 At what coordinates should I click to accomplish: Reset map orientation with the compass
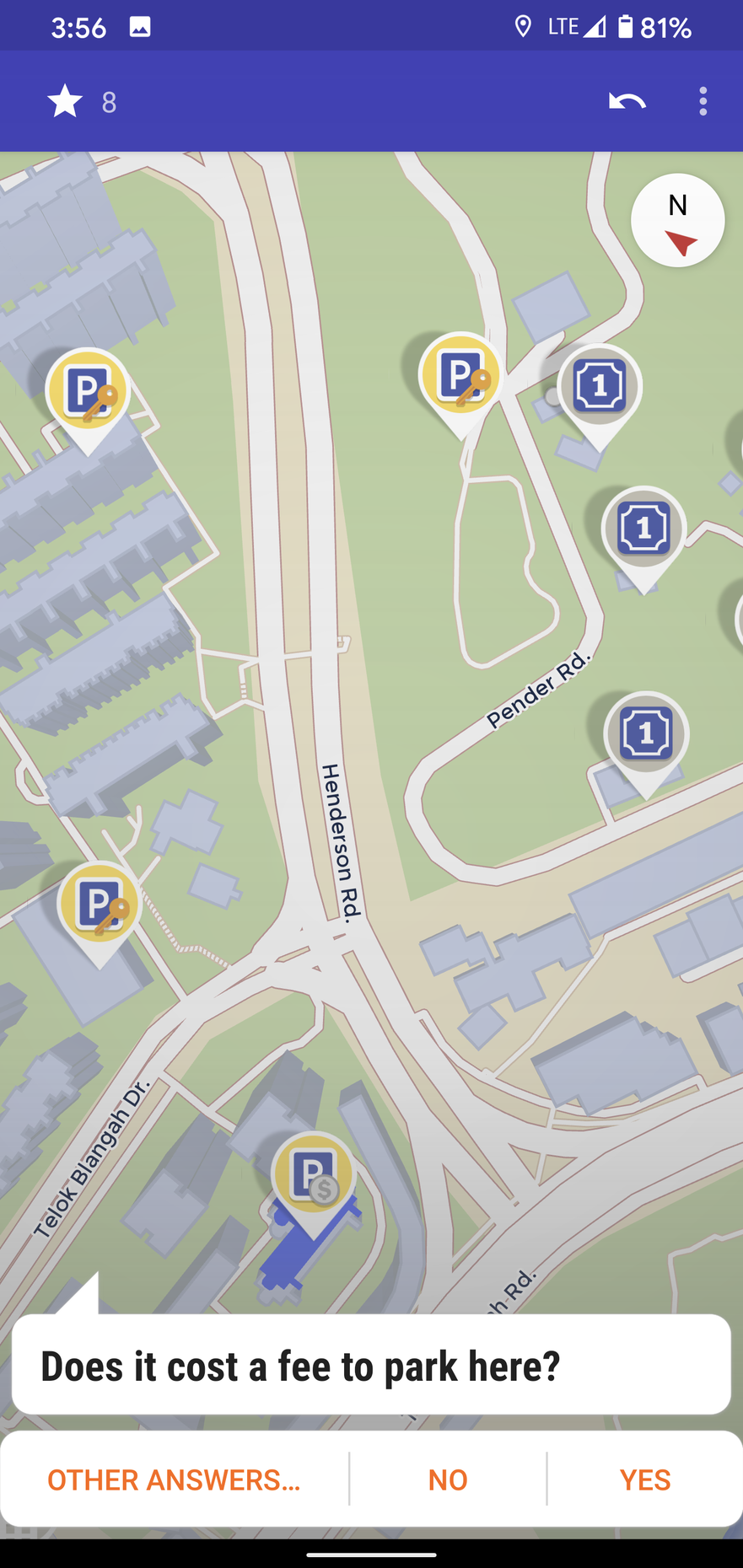pyautogui.click(x=677, y=221)
